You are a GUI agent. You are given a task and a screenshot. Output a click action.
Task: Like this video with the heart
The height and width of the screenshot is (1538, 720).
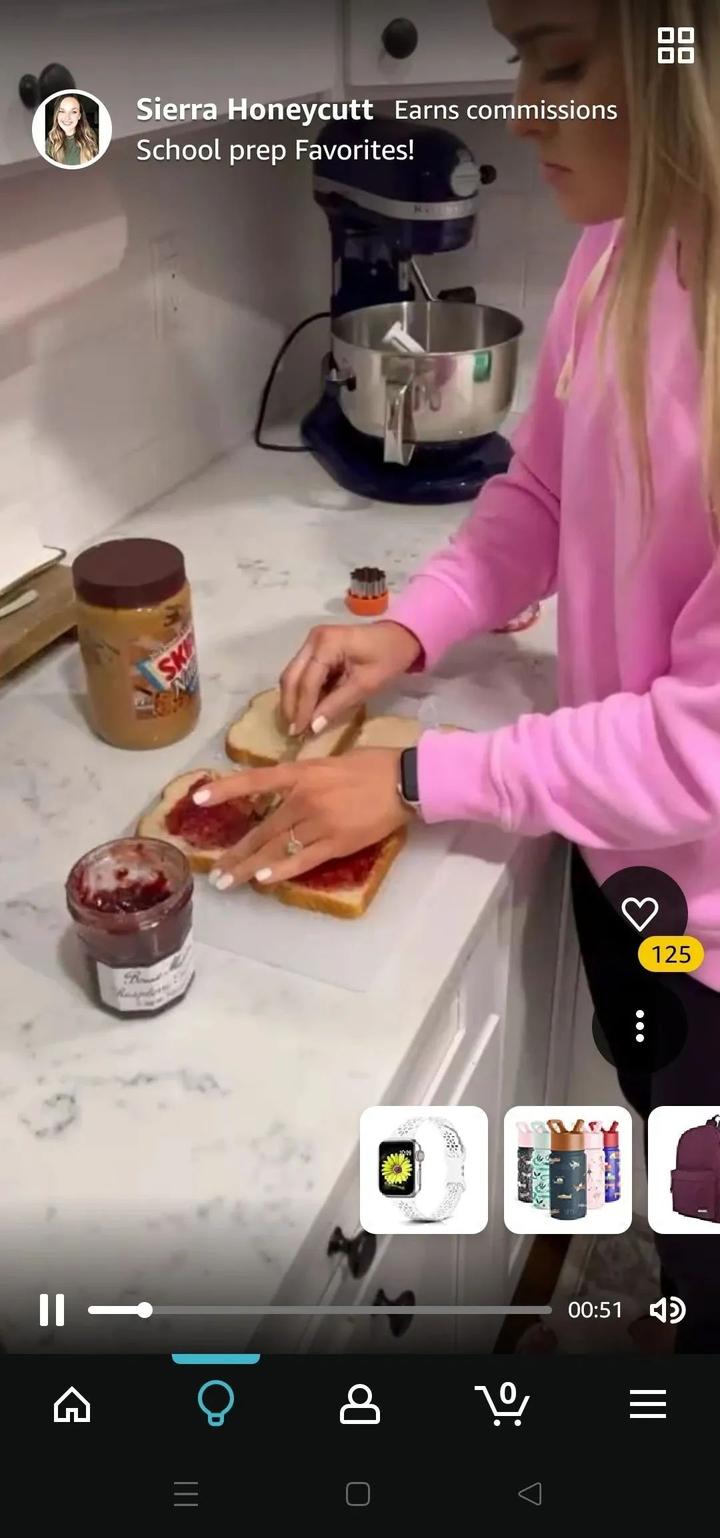639,913
